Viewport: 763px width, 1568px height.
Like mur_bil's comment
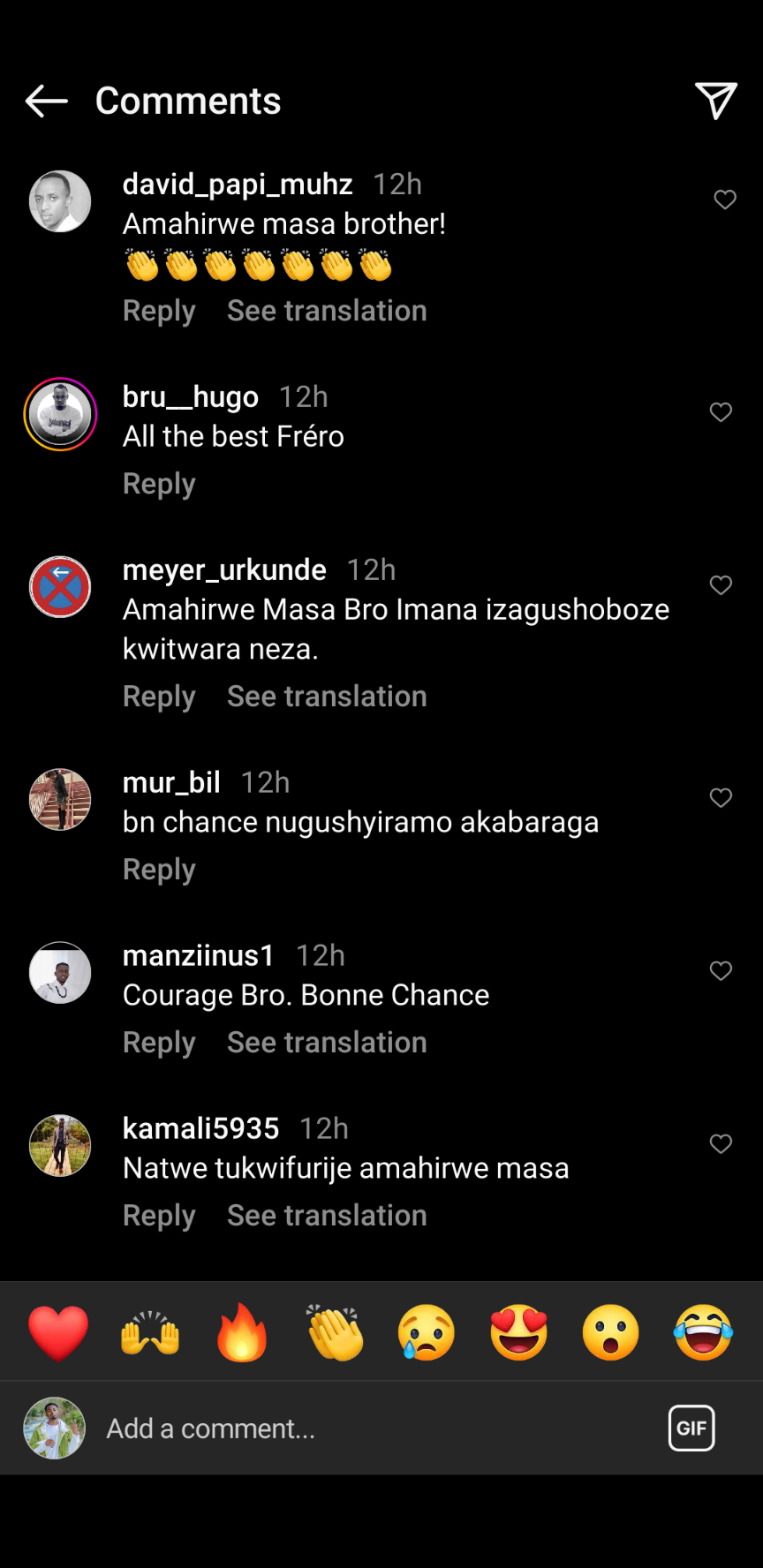721,798
